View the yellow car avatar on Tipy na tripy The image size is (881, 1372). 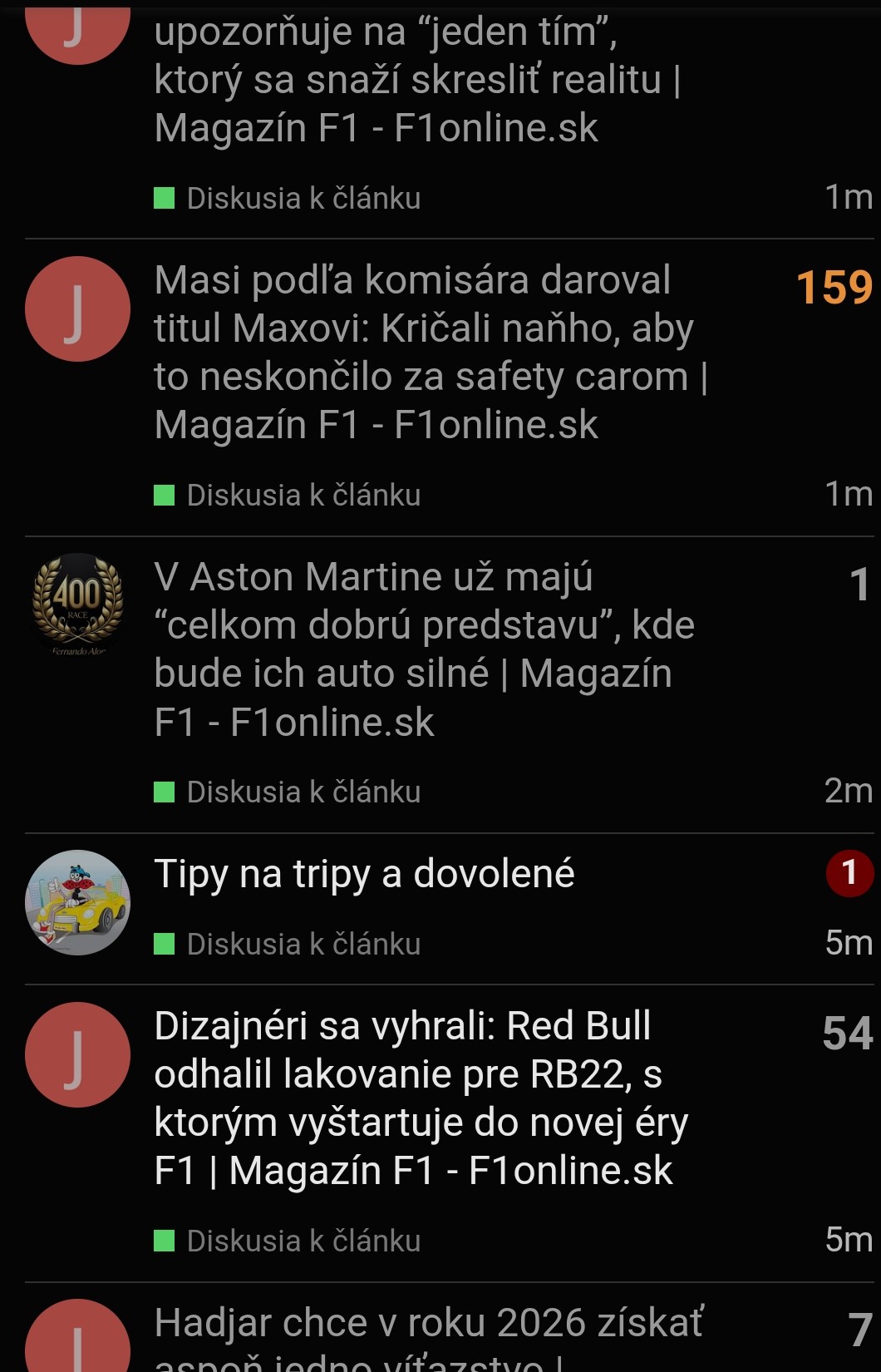click(x=77, y=902)
